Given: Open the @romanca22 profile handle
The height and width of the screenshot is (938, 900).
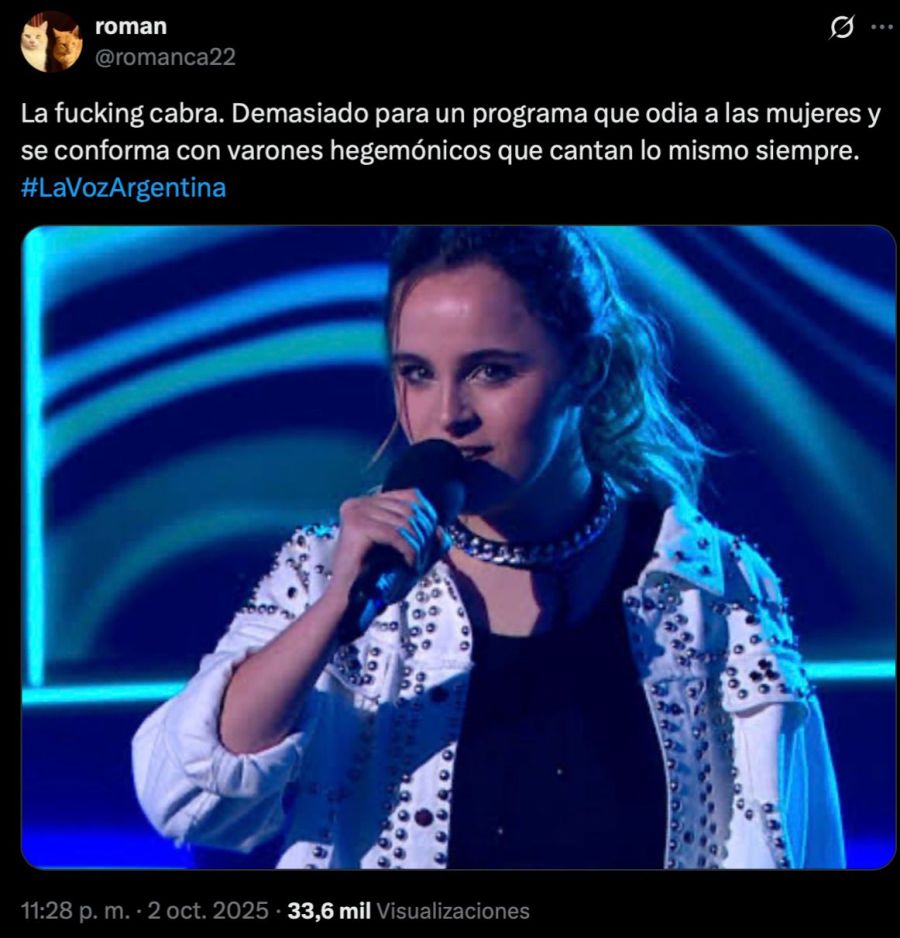Looking at the screenshot, I should click(165, 57).
